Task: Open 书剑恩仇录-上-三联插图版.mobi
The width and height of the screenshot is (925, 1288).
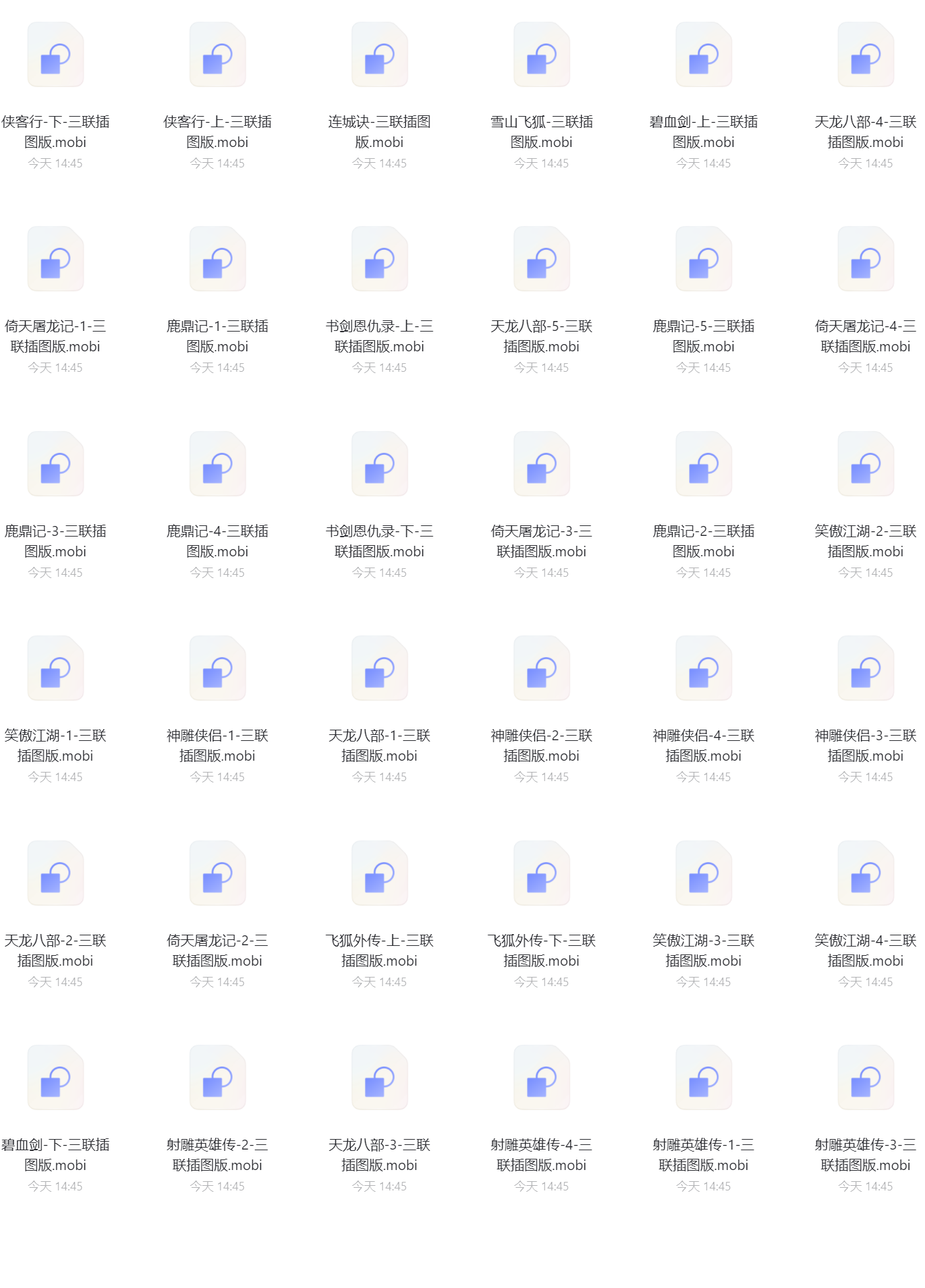Action: click(x=379, y=259)
